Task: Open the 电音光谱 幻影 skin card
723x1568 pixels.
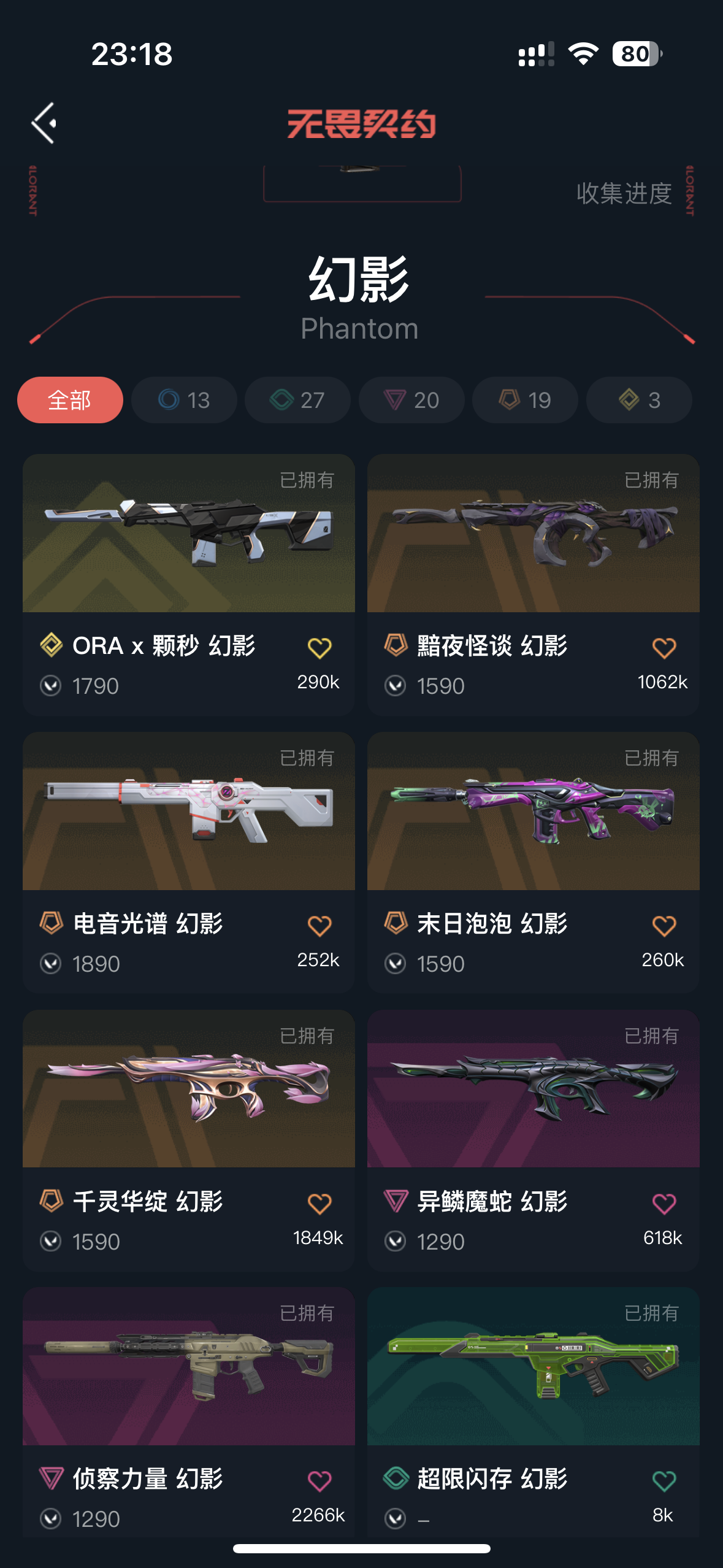Action: 188,811
